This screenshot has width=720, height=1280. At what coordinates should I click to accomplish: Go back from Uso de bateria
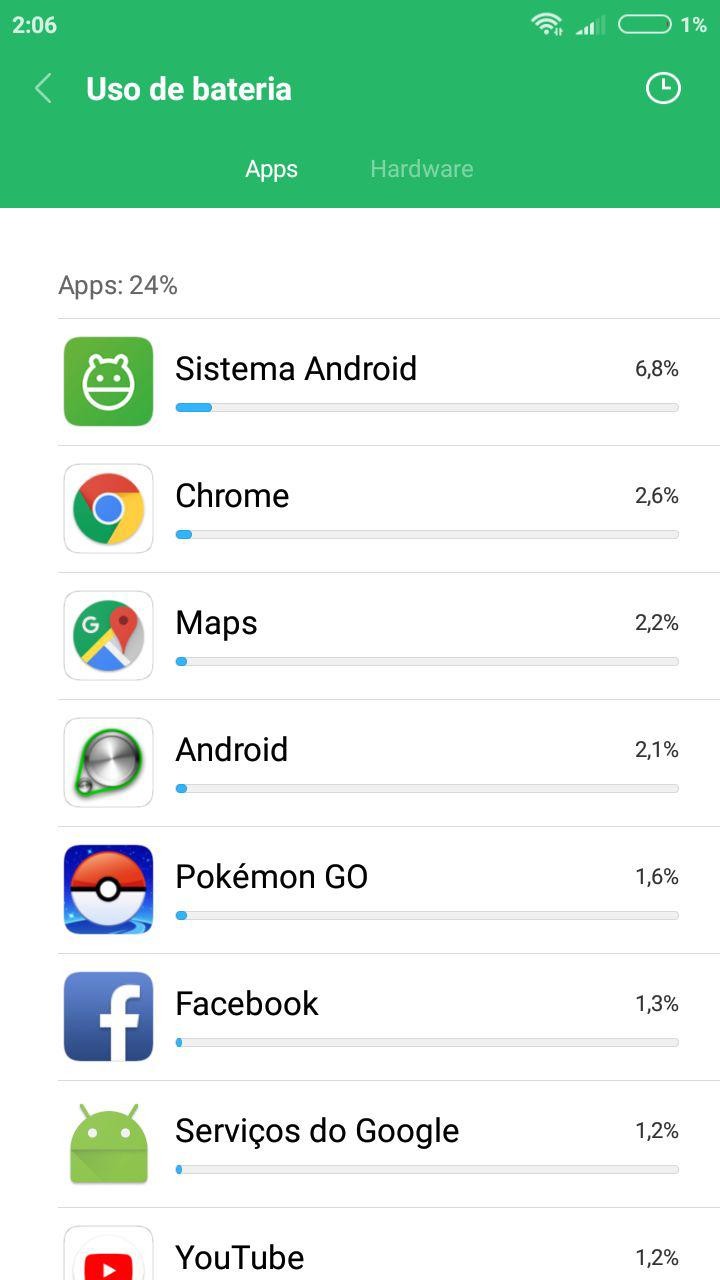[43, 89]
